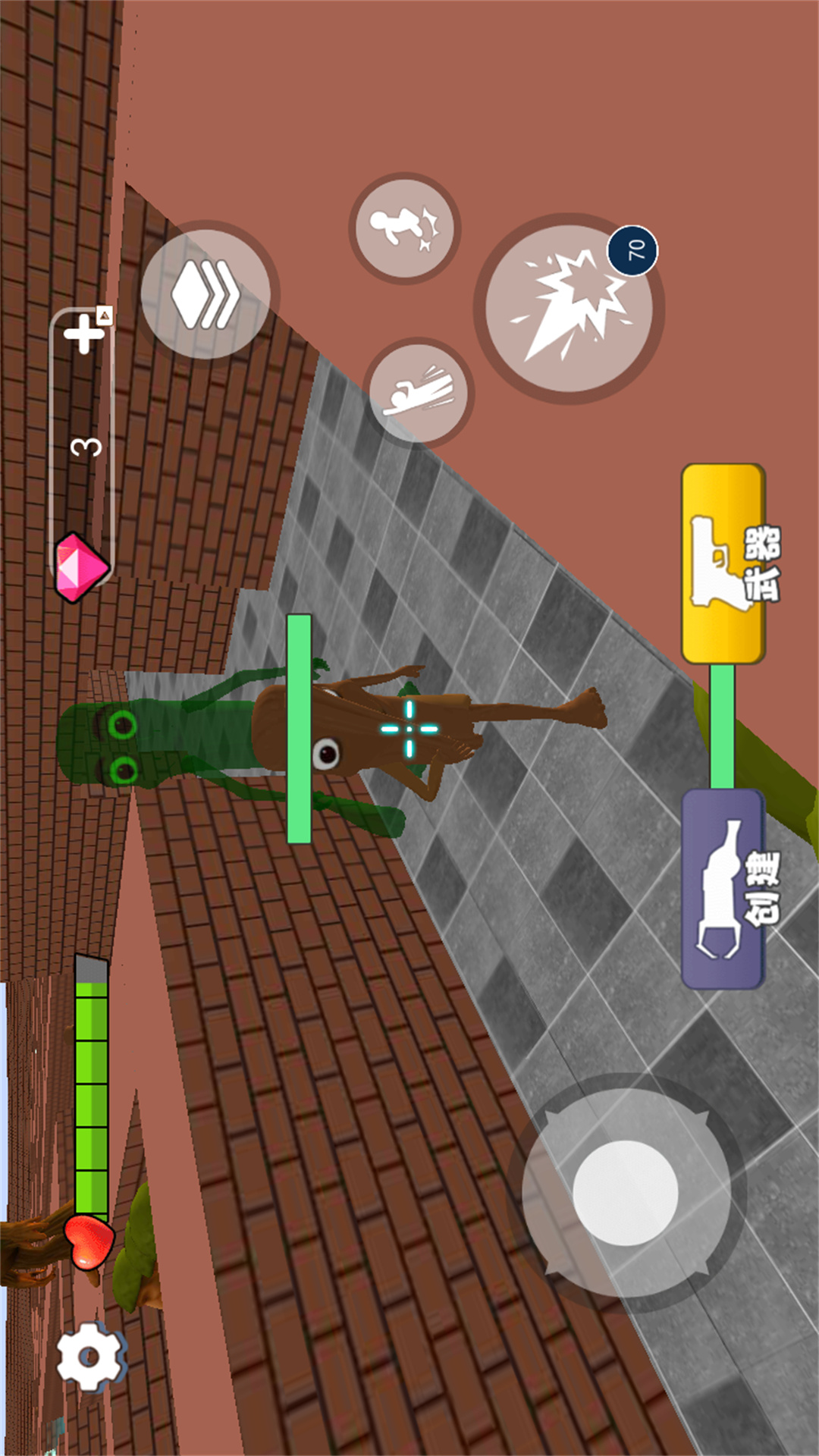Tap the jump action button

405,227
